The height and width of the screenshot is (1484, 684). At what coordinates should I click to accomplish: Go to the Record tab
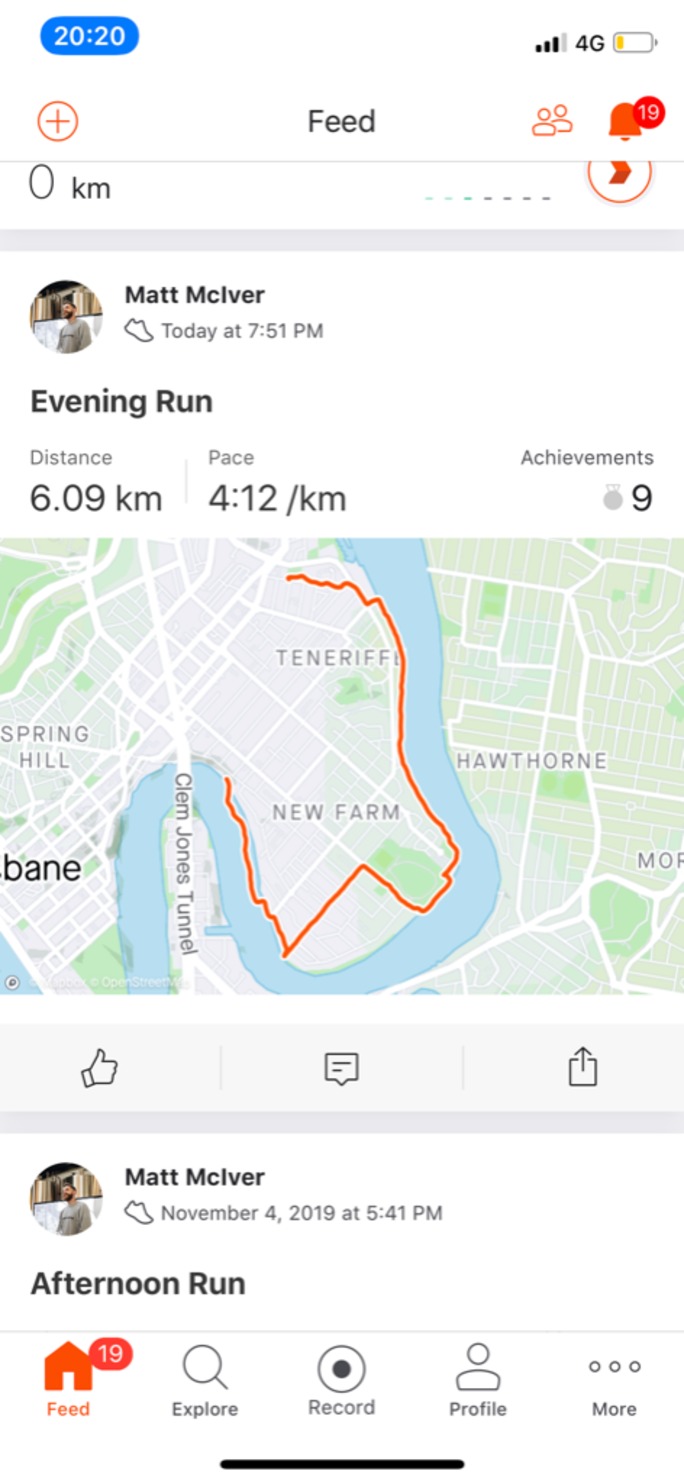tap(341, 1381)
